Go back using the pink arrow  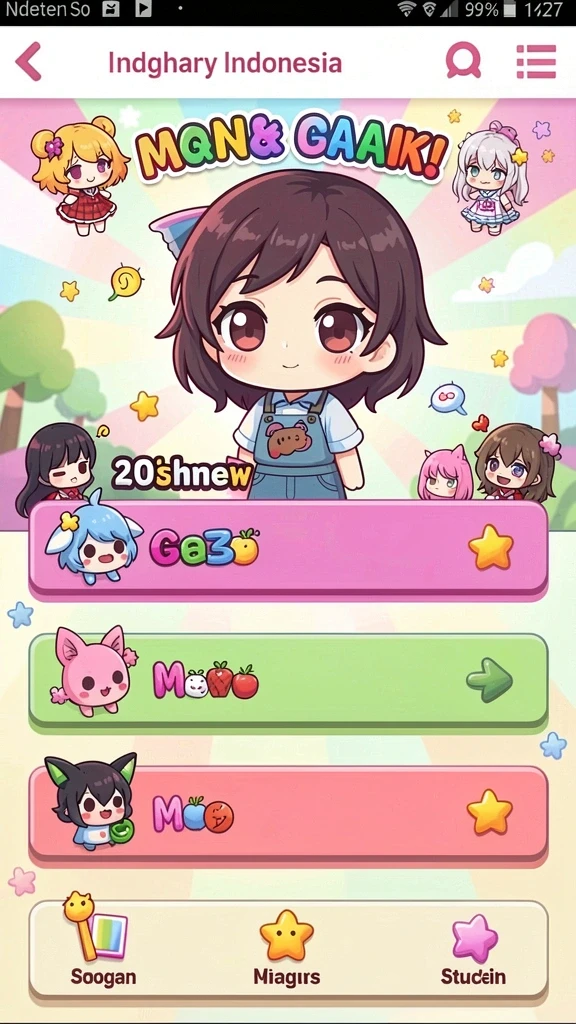pos(28,61)
